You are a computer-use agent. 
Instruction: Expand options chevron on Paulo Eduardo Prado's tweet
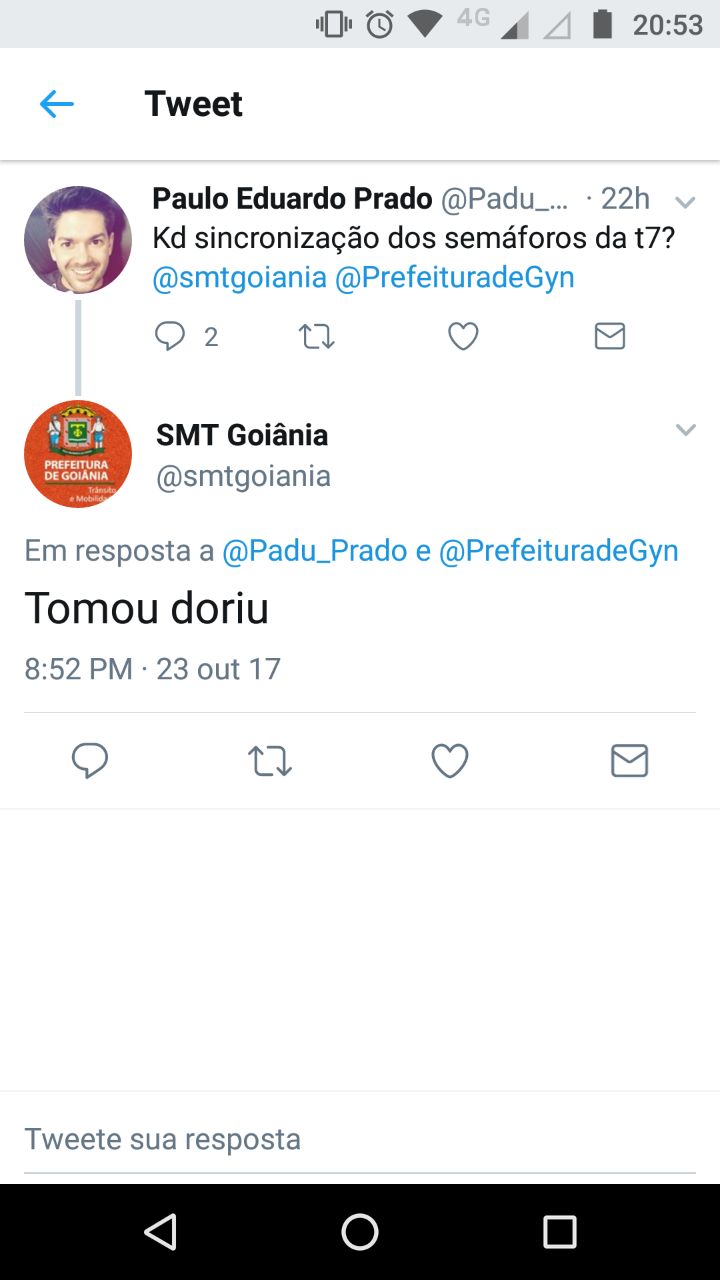point(685,202)
